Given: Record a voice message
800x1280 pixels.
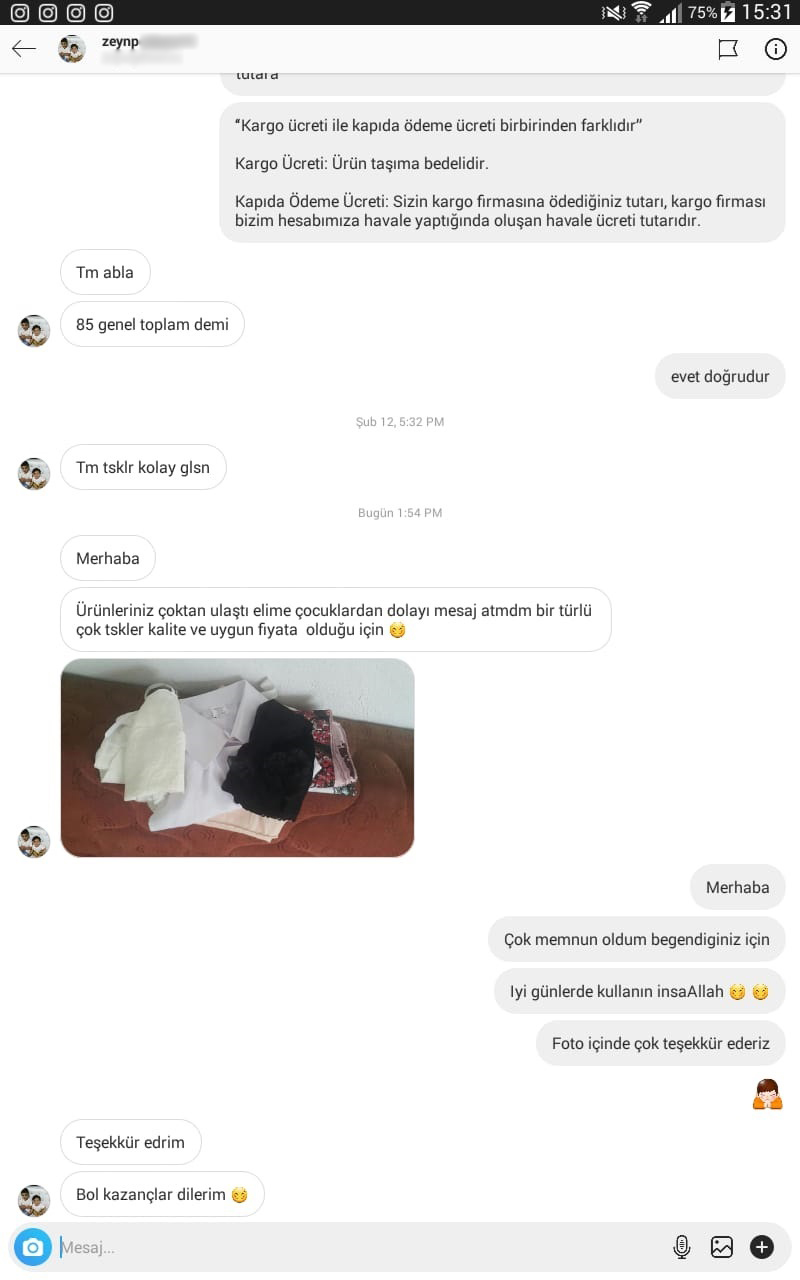Looking at the screenshot, I should pyautogui.click(x=682, y=1247).
